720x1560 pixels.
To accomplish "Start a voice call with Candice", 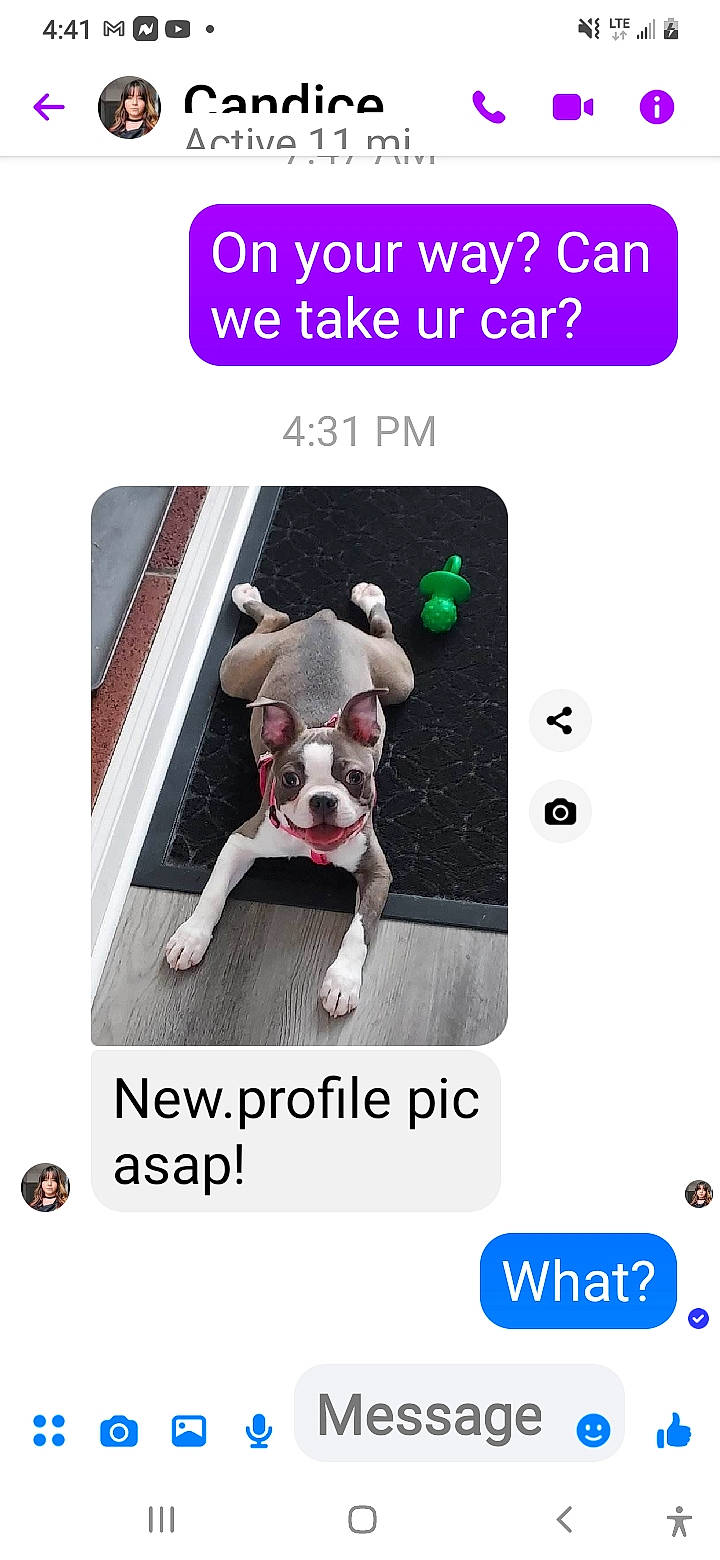I will pos(488,106).
